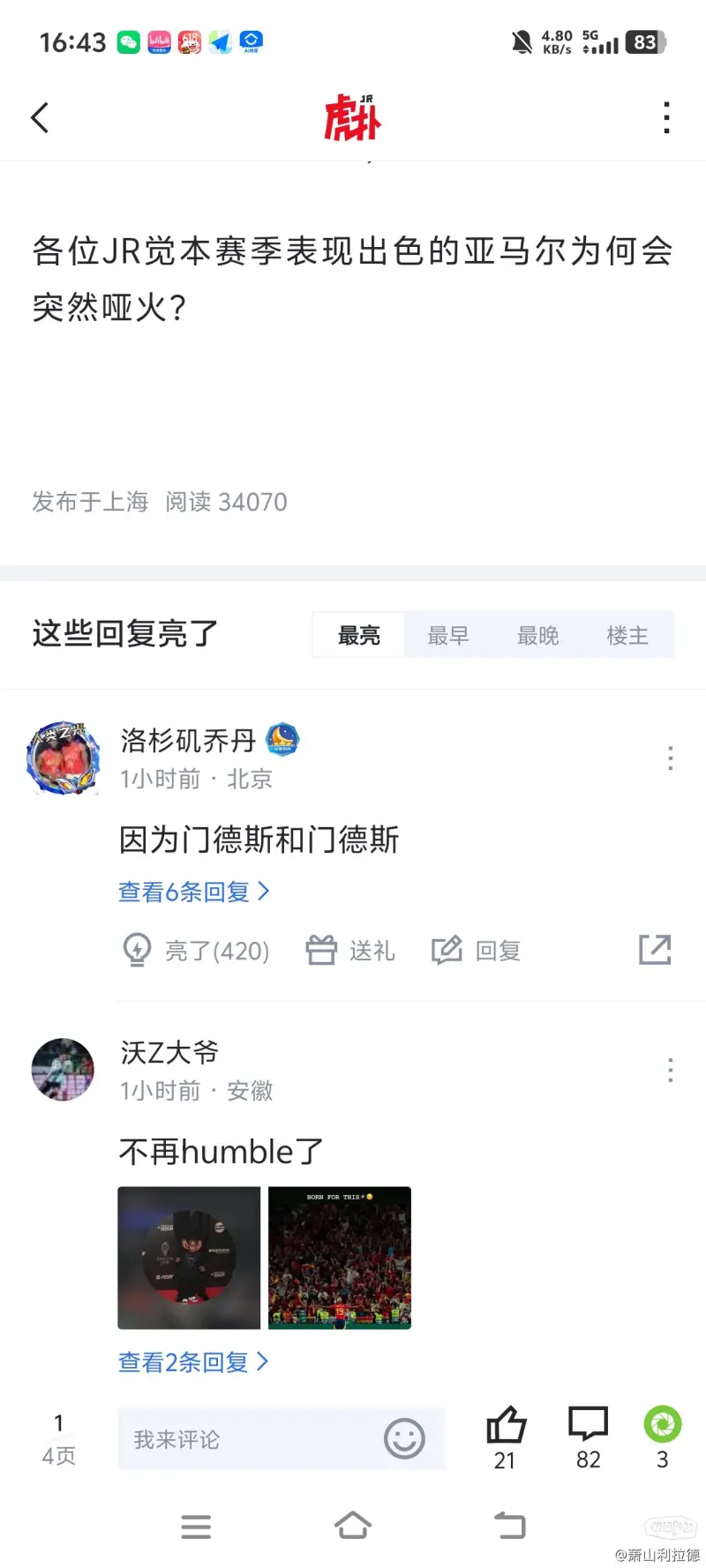
Task: Open more options for 沃Z大爷's reply
Action: coord(671,1071)
